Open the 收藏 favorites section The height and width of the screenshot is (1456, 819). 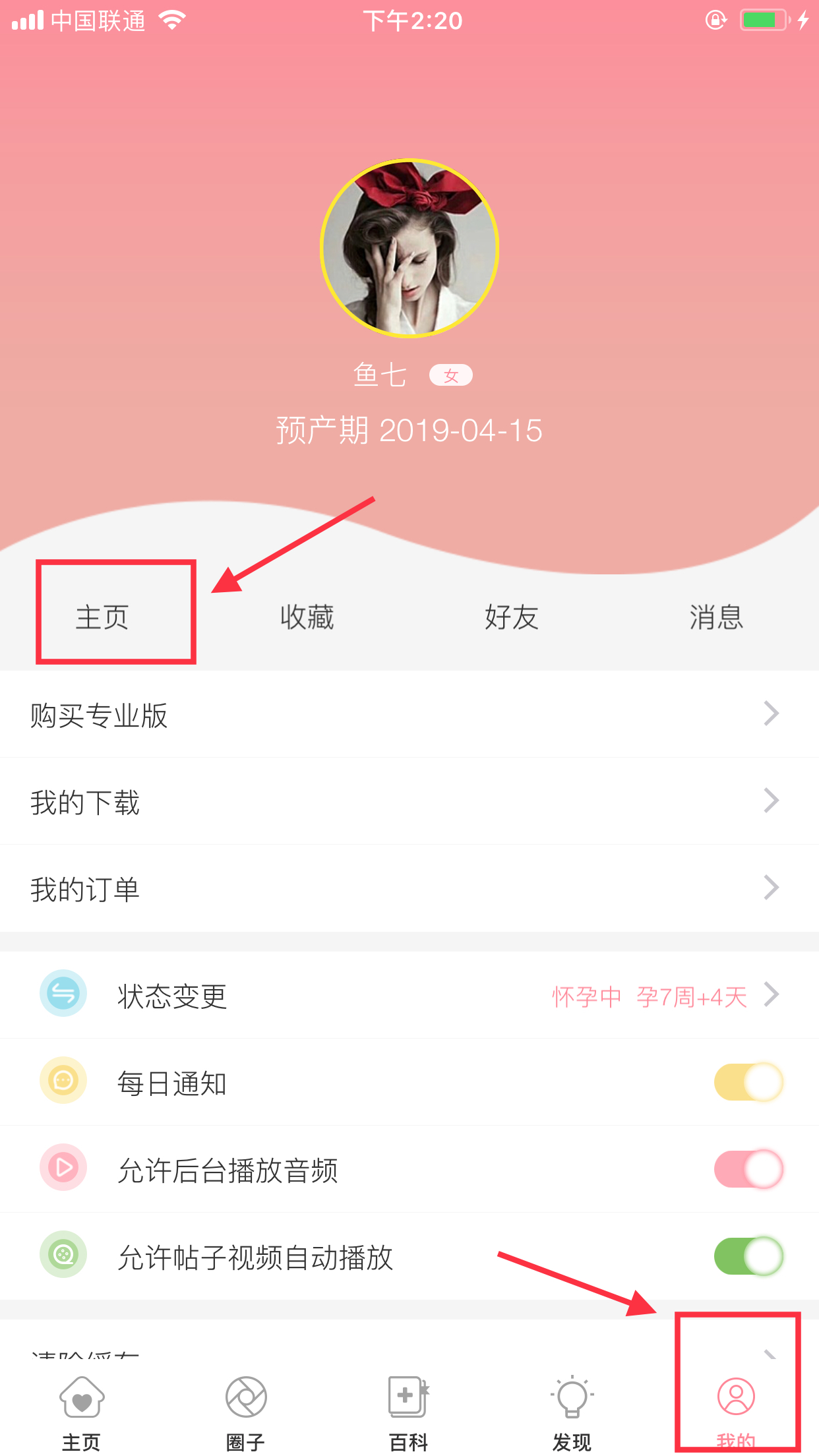(307, 617)
